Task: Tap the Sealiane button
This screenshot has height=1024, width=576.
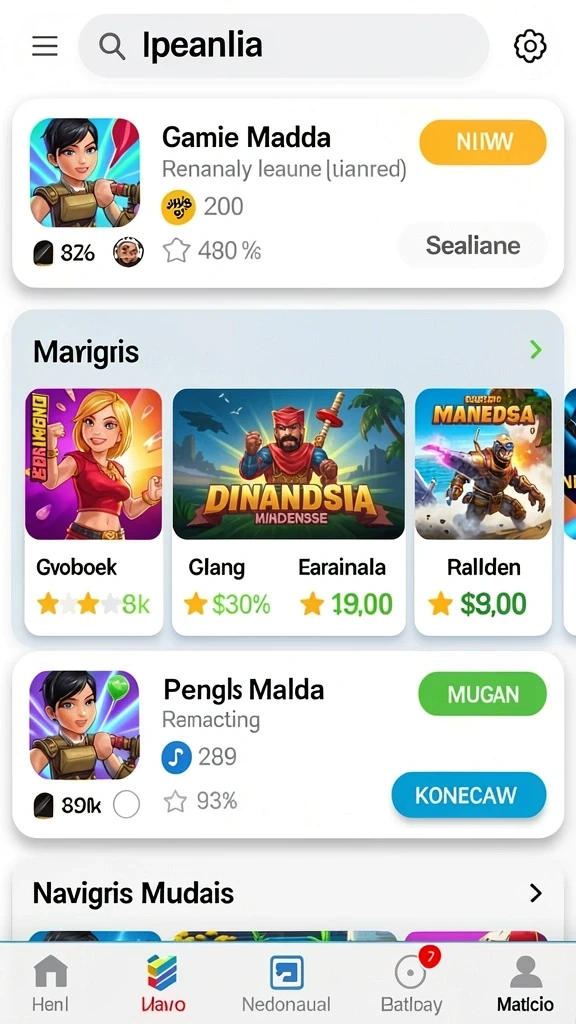Action: click(473, 246)
